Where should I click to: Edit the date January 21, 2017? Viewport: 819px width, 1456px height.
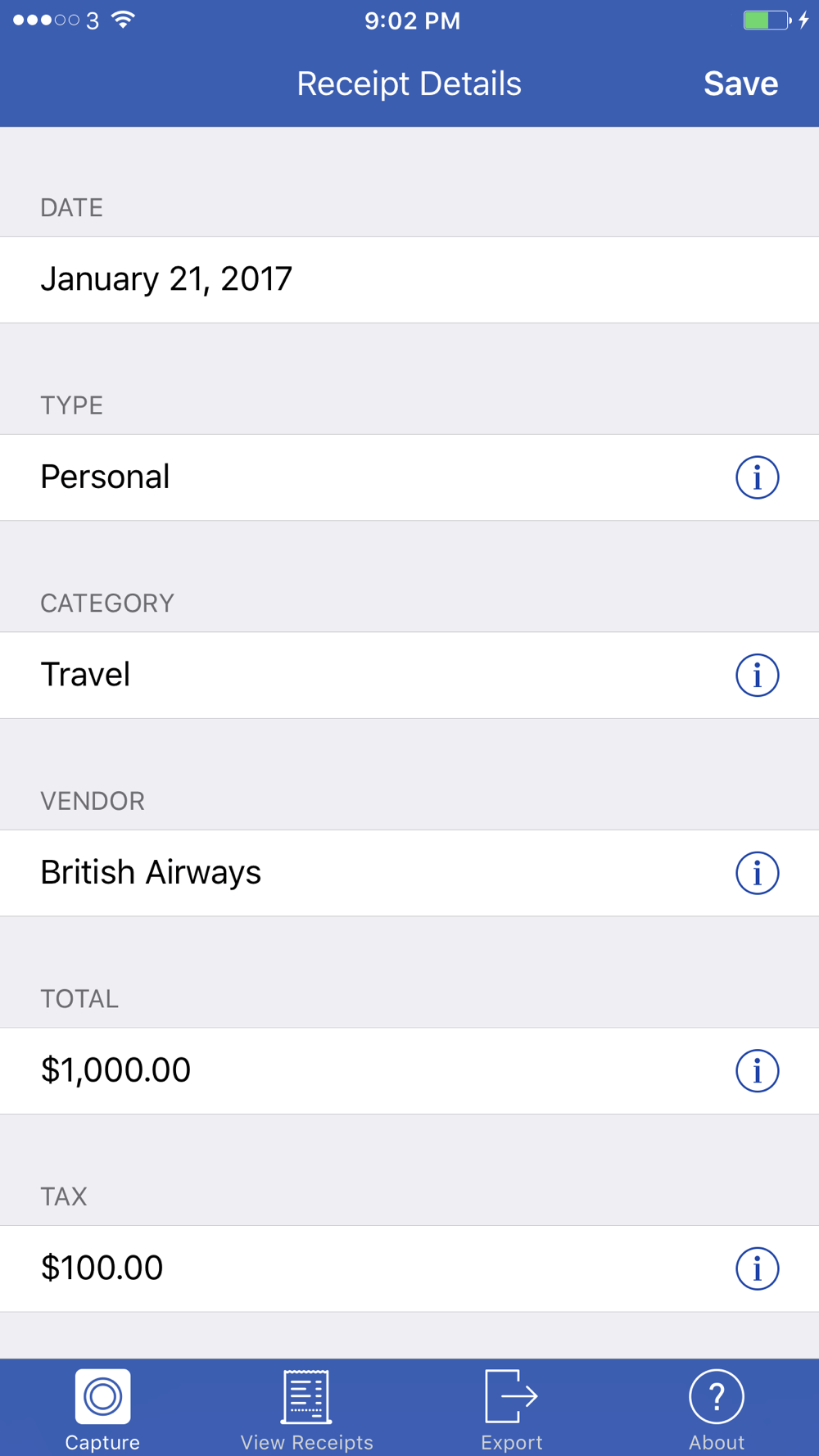click(x=409, y=279)
